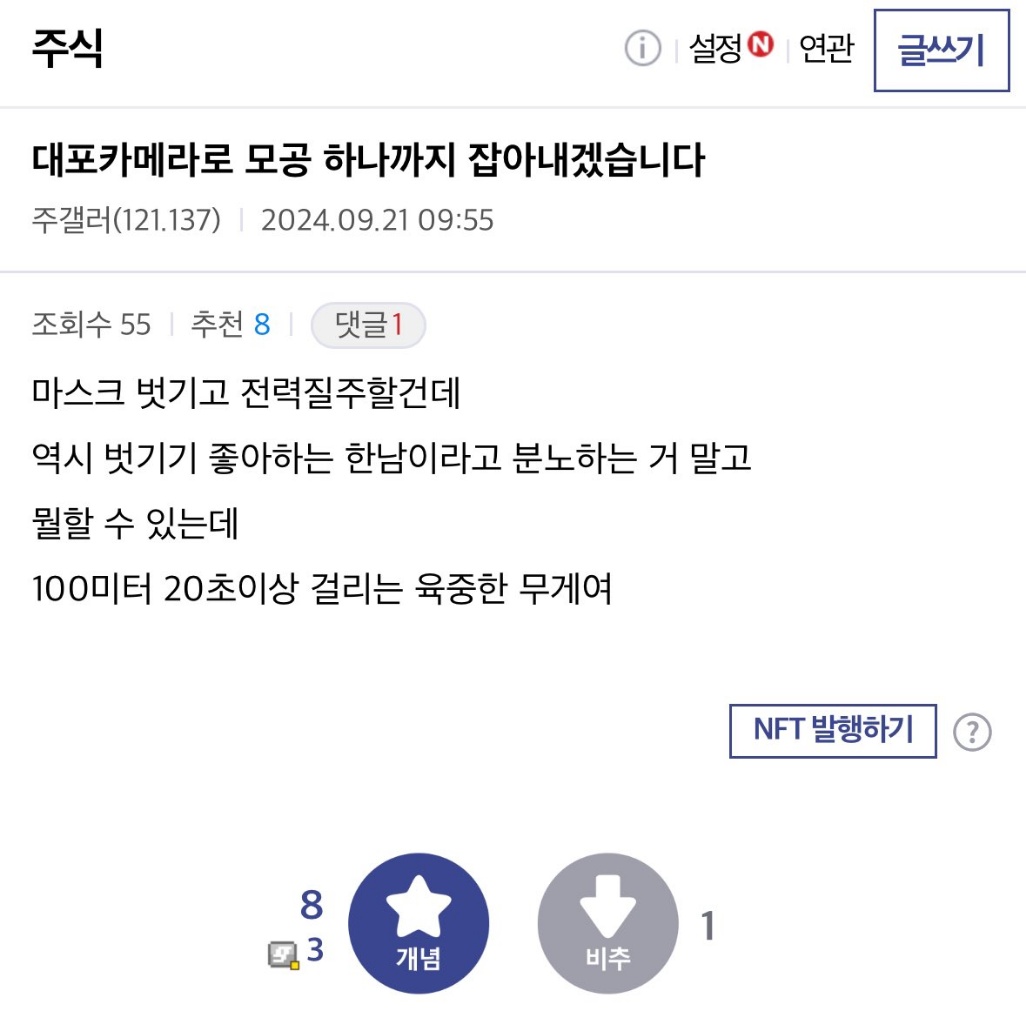
Task: Open the 주식 gallery title
Action: coord(68,48)
